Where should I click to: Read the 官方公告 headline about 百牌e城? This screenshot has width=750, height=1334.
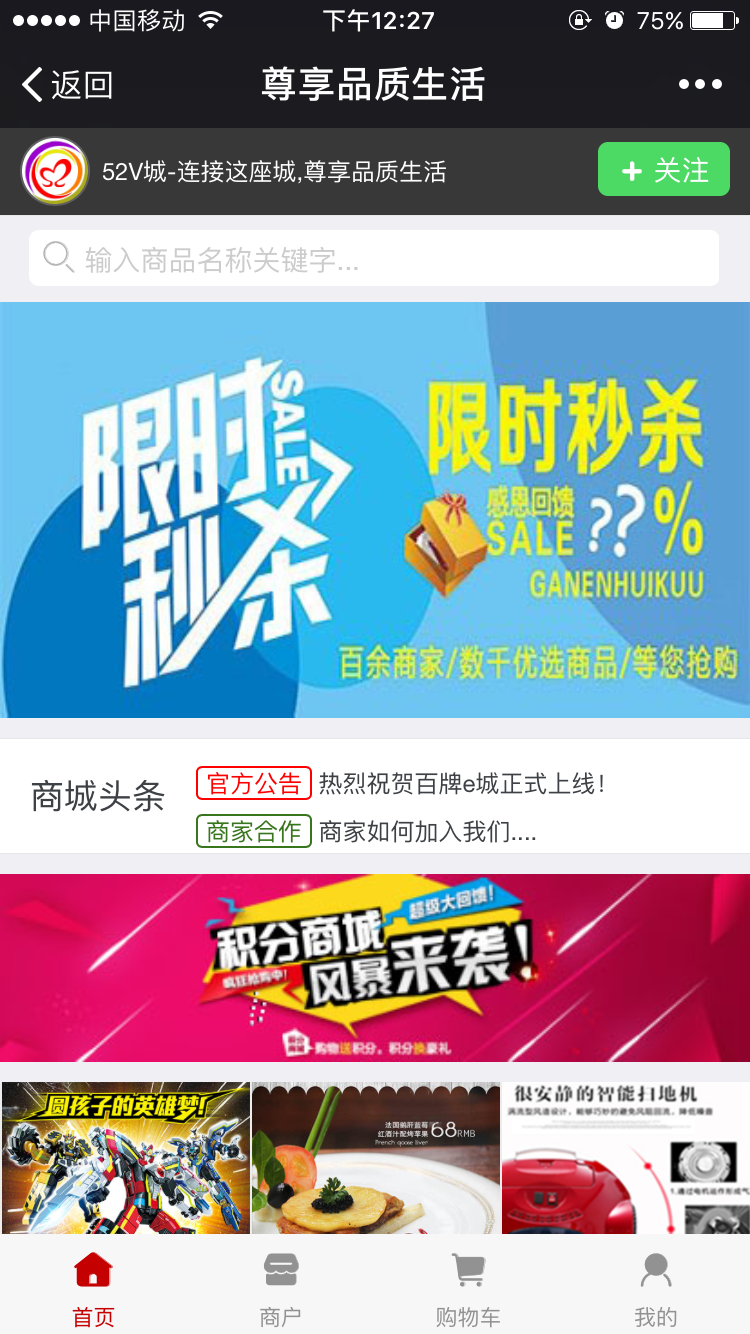[460, 783]
